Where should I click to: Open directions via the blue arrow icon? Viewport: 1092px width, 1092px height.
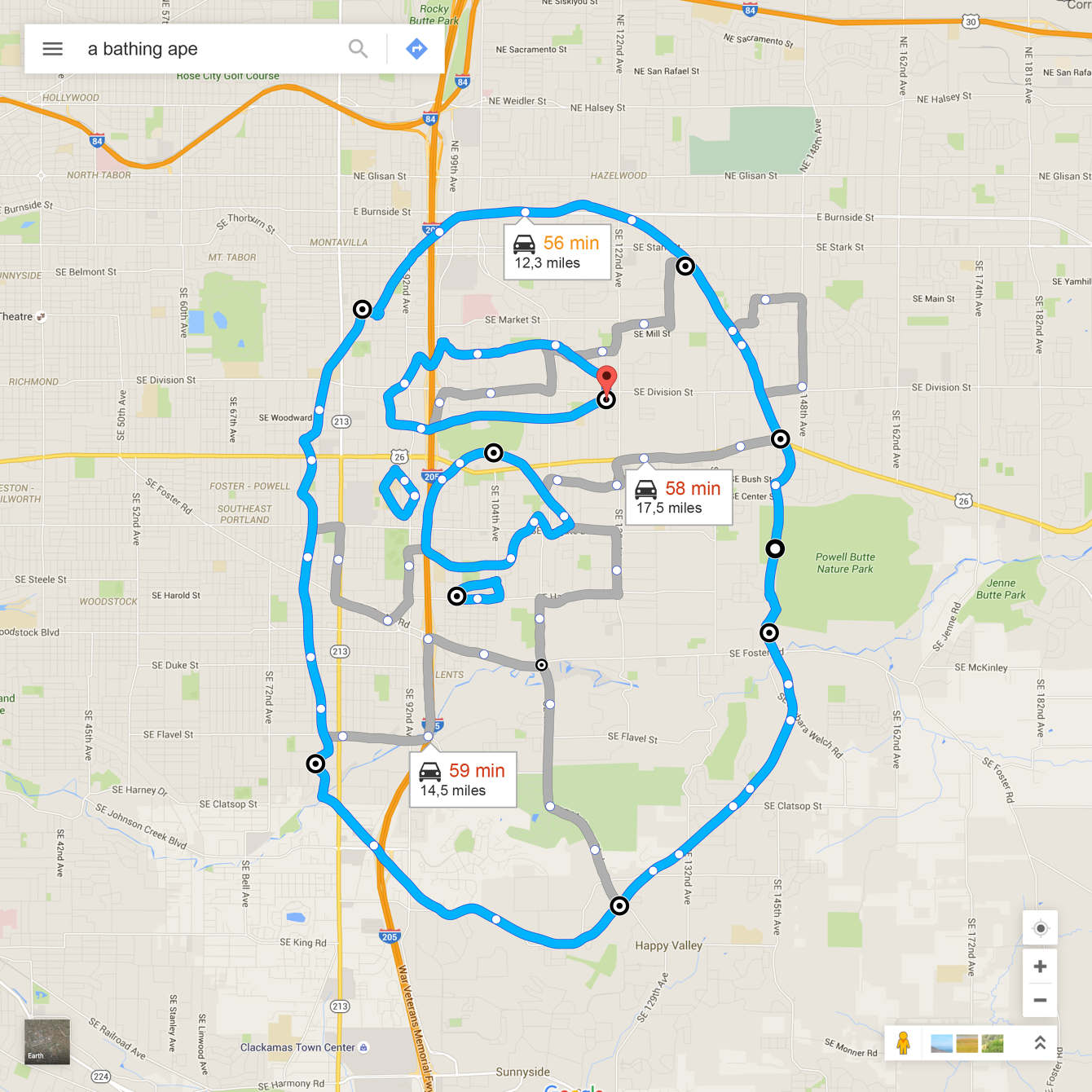click(x=416, y=49)
